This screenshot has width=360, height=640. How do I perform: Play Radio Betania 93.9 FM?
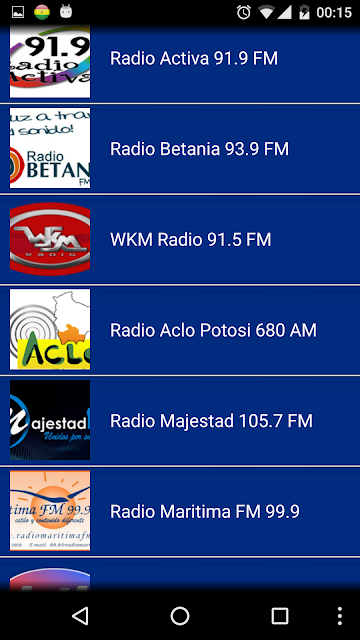(x=180, y=149)
